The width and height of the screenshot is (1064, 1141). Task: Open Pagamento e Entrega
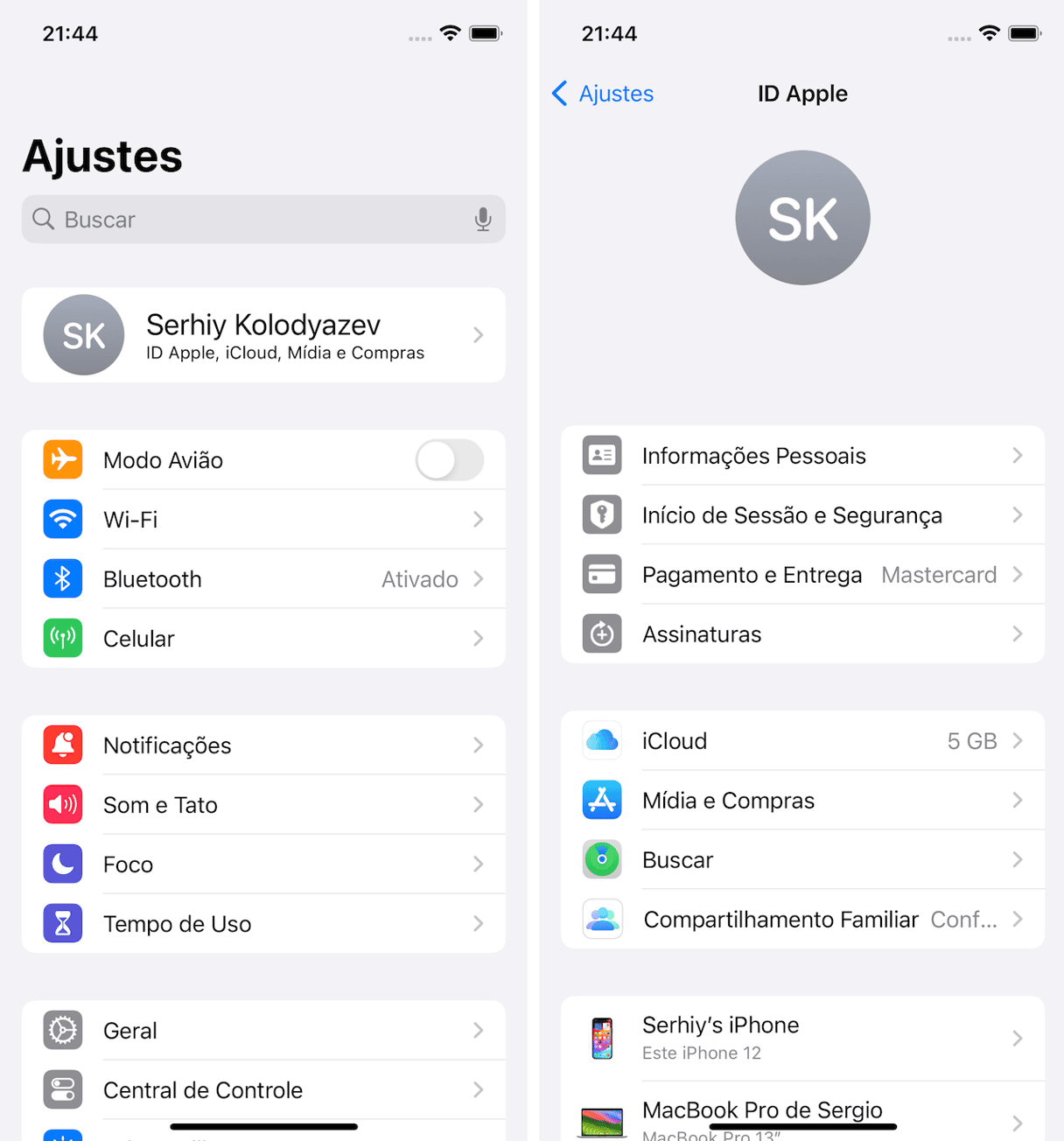coord(802,575)
